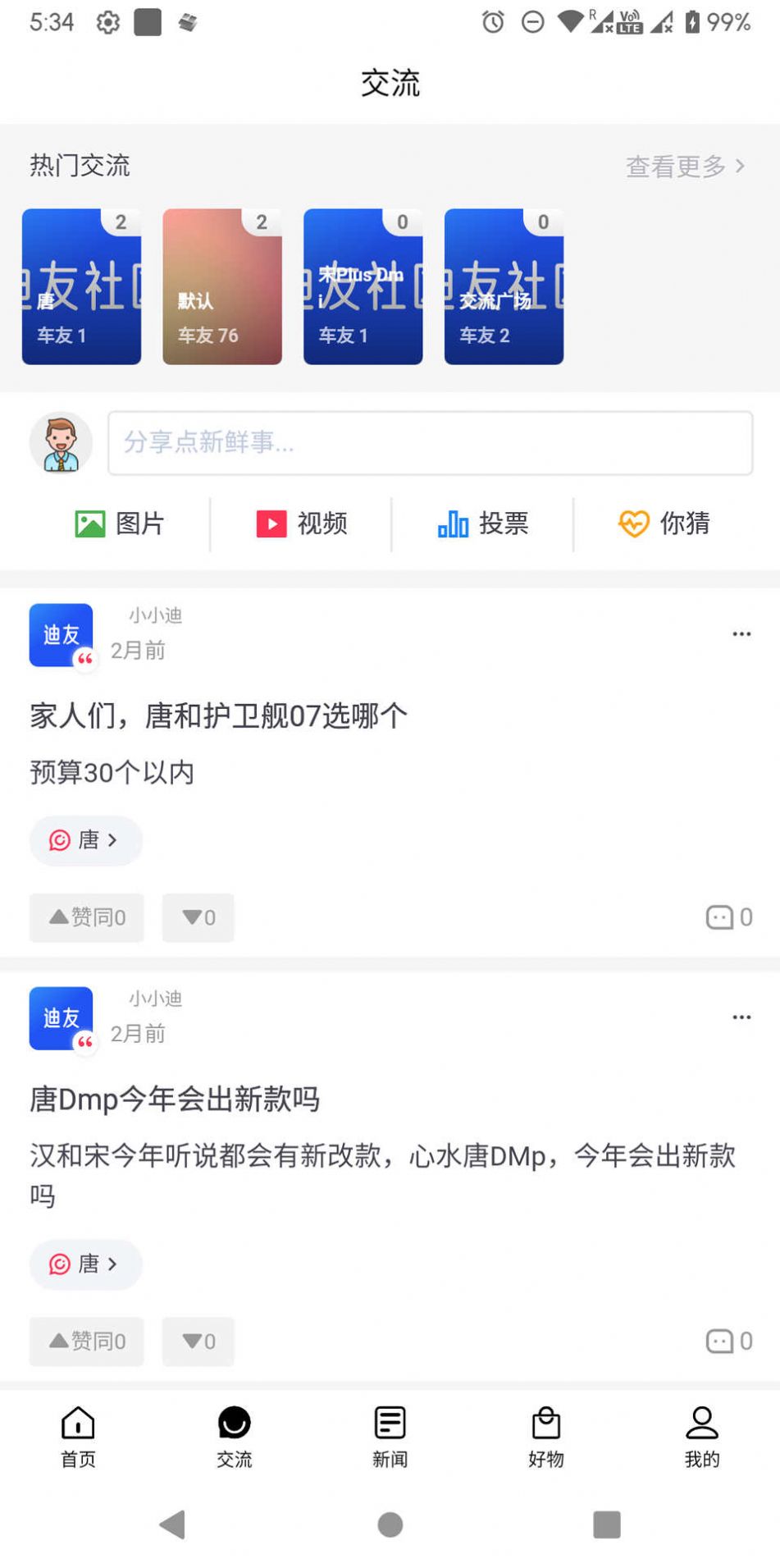Tap the 你猜 guessing game icon
Viewport: 780px width, 1568px height.
[x=664, y=523]
